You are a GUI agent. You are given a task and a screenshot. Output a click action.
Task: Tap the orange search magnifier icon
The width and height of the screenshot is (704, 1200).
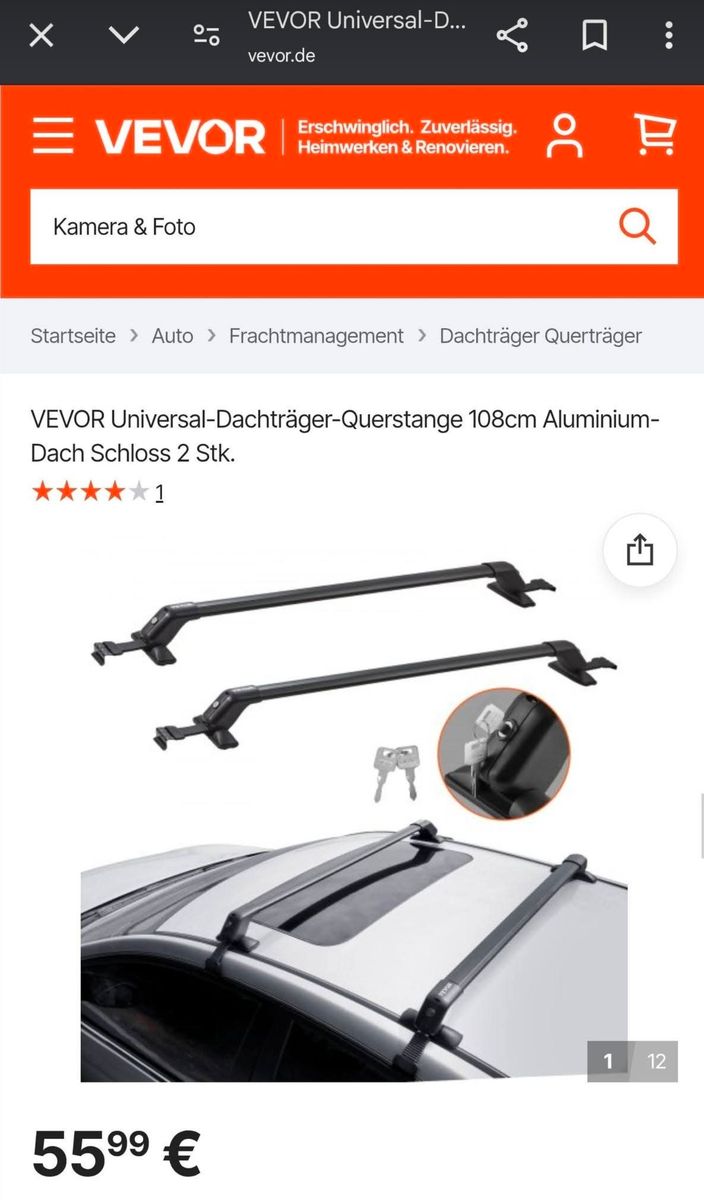pos(637,227)
